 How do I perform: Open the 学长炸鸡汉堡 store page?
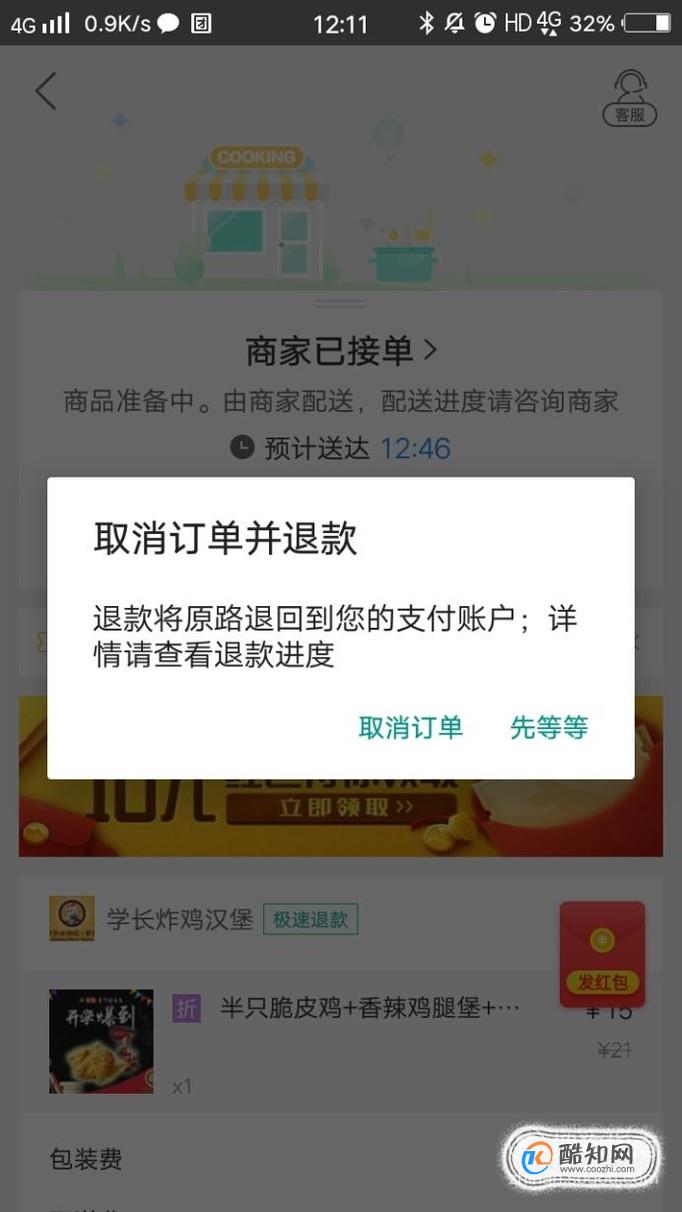point(180,919)
